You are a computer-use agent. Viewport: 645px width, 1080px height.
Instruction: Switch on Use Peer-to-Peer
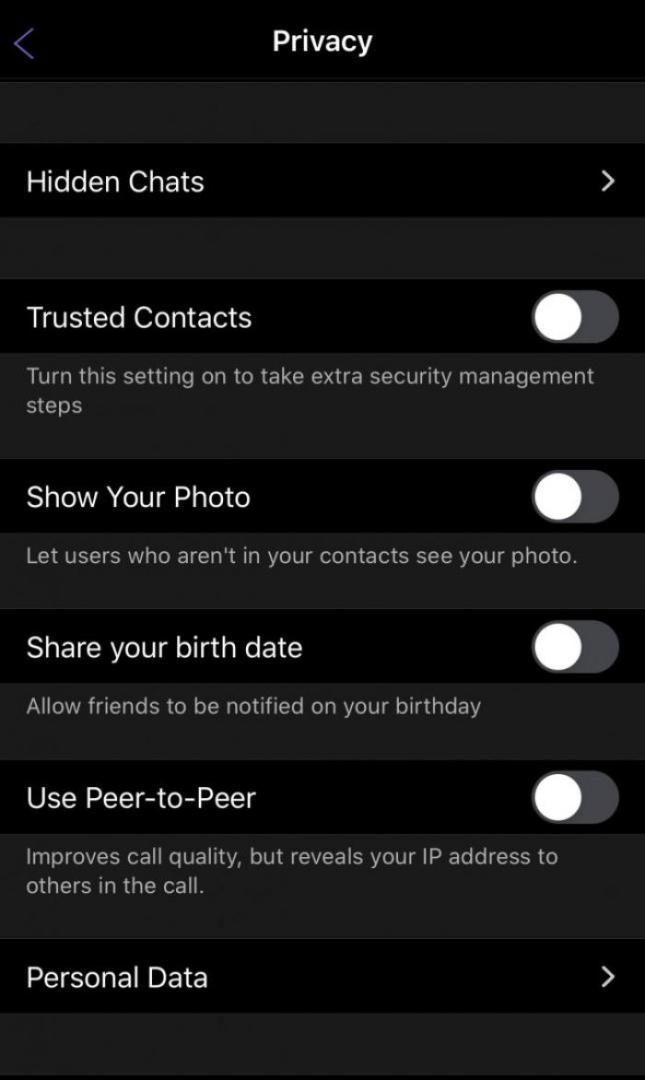click(x=574, y=797)
